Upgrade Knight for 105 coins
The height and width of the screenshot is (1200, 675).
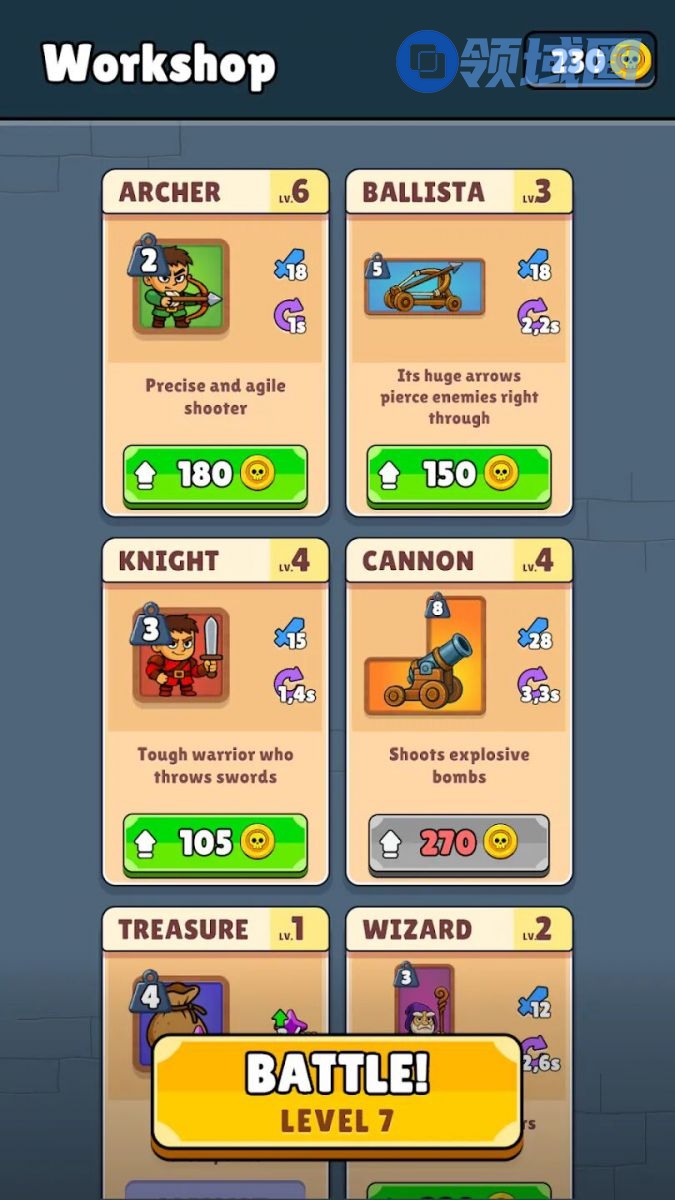pyautogui.click(x=215, y=843)
